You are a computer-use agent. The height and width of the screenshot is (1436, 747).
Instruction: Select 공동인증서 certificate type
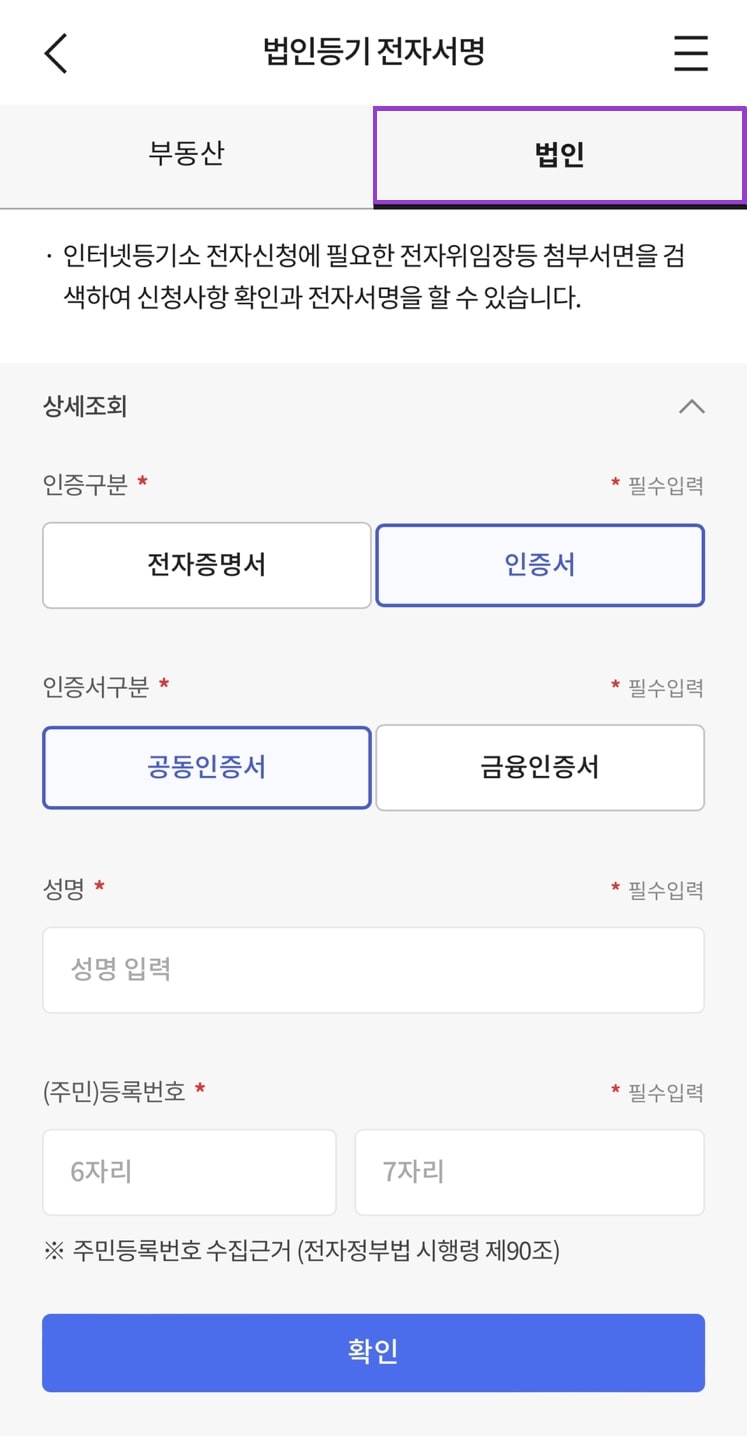pos(207,767)
